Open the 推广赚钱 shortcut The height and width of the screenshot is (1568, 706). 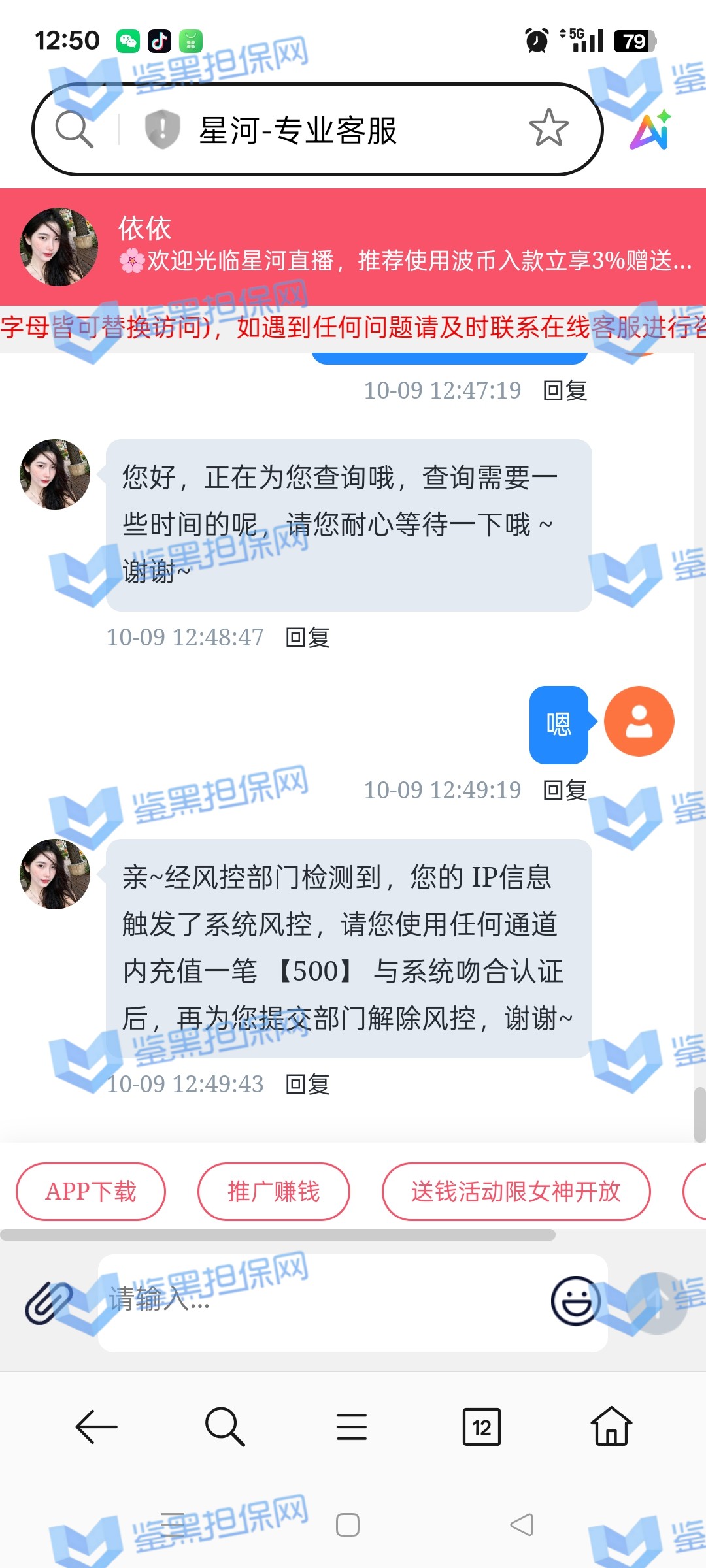[273, 1191]
